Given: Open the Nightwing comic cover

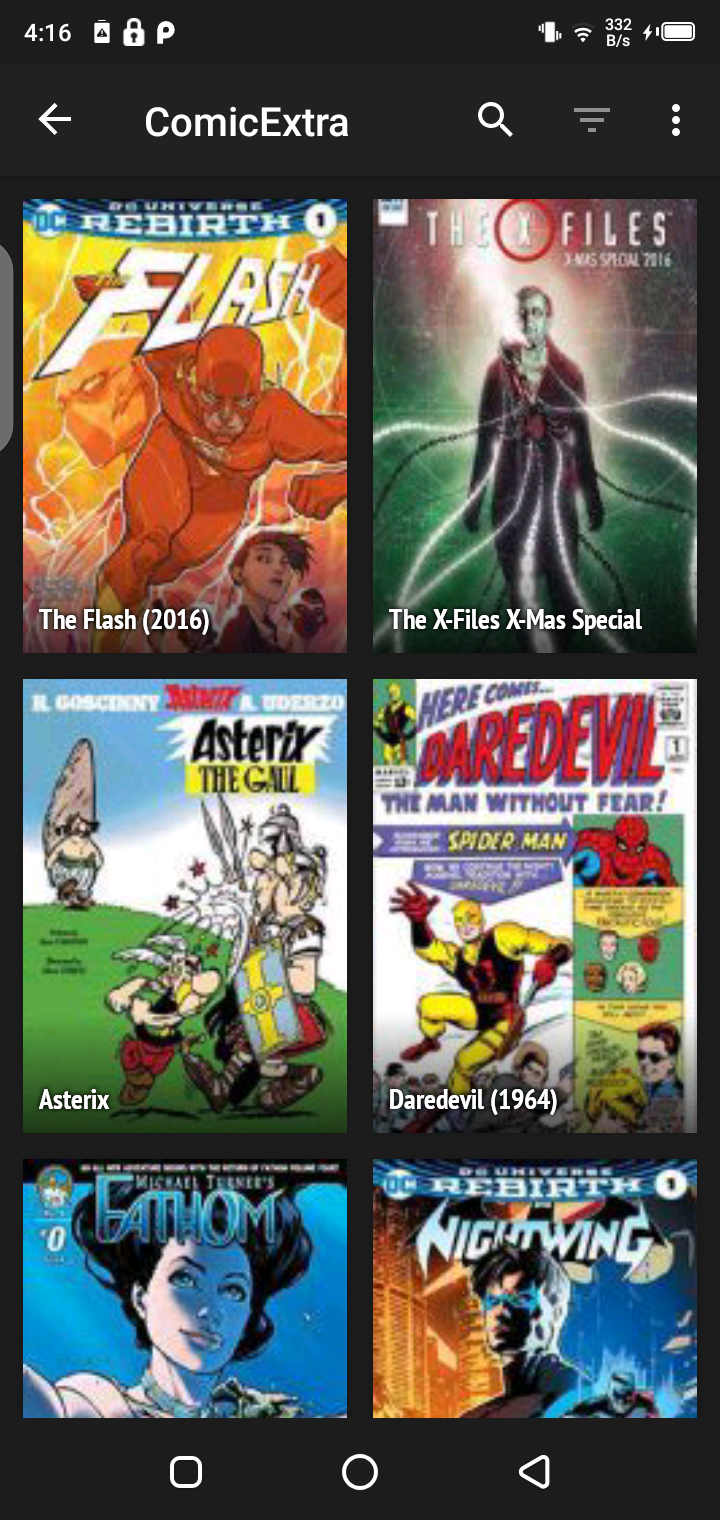Looking at the screenshot, I should point(535,1288).
